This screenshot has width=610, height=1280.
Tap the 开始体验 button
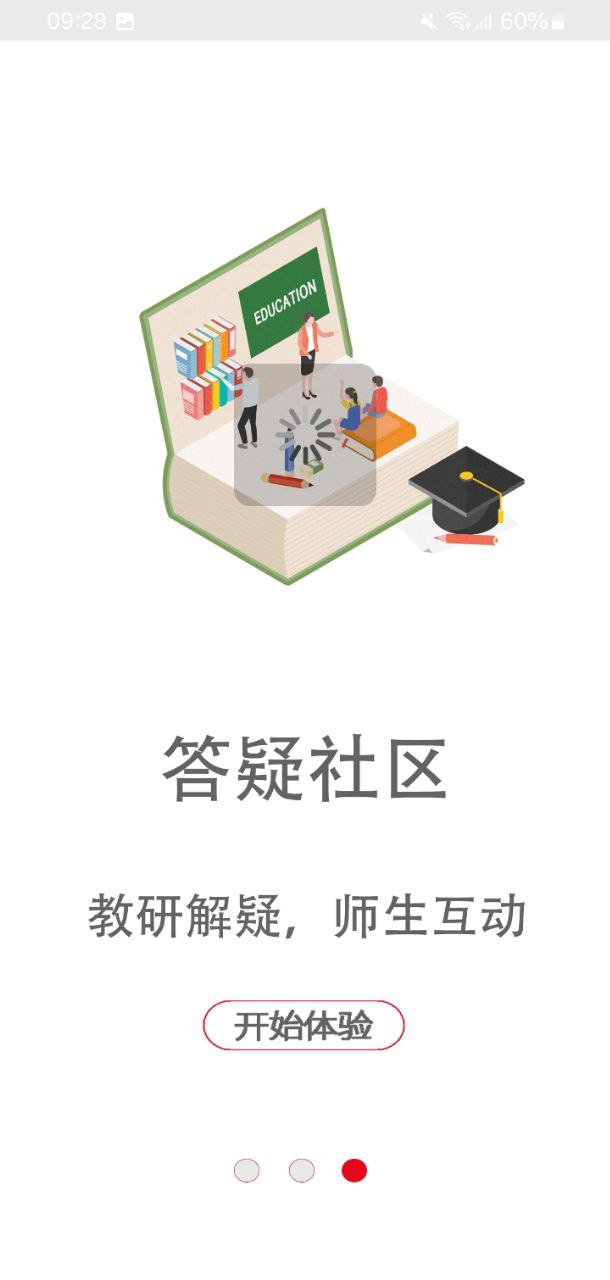(303, 1026)
